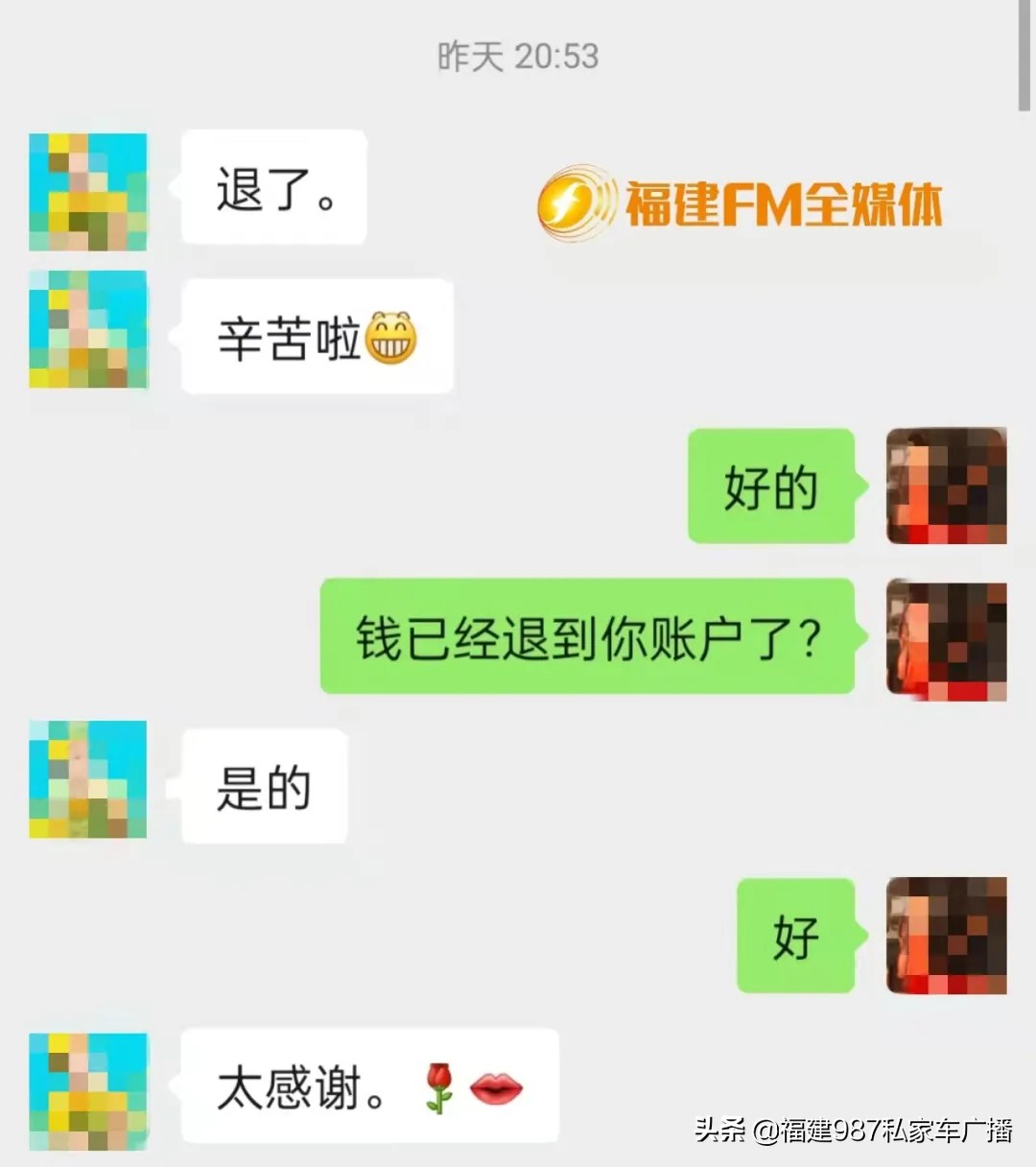Image resolution: width=1036 pixels, height=1167 pixels.
Task: Tap the avatar beside 钱已经退到你账户了 message
Action: [x=948, y=638]
